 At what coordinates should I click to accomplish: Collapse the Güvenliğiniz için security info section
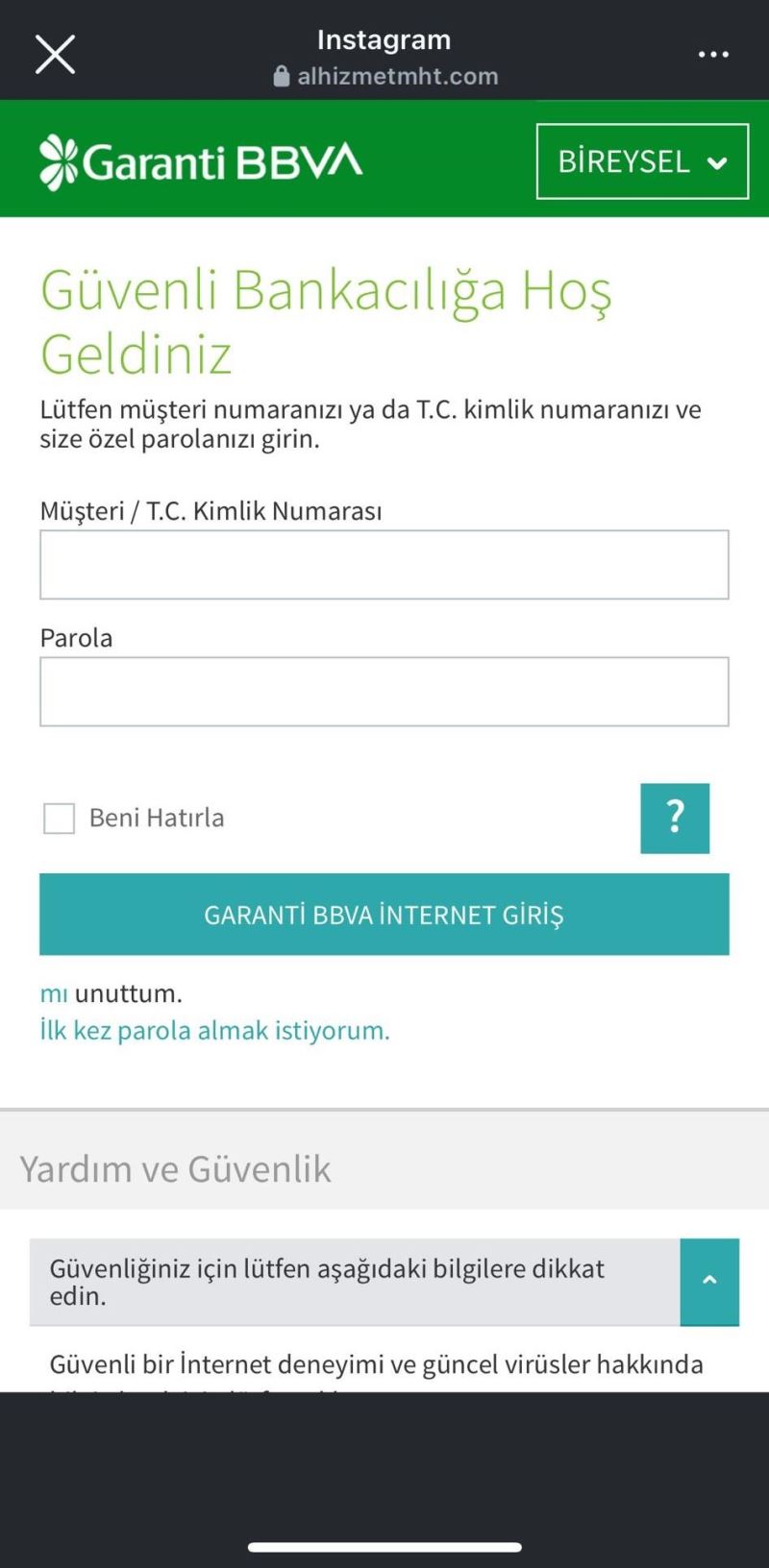click(709, 1282)
